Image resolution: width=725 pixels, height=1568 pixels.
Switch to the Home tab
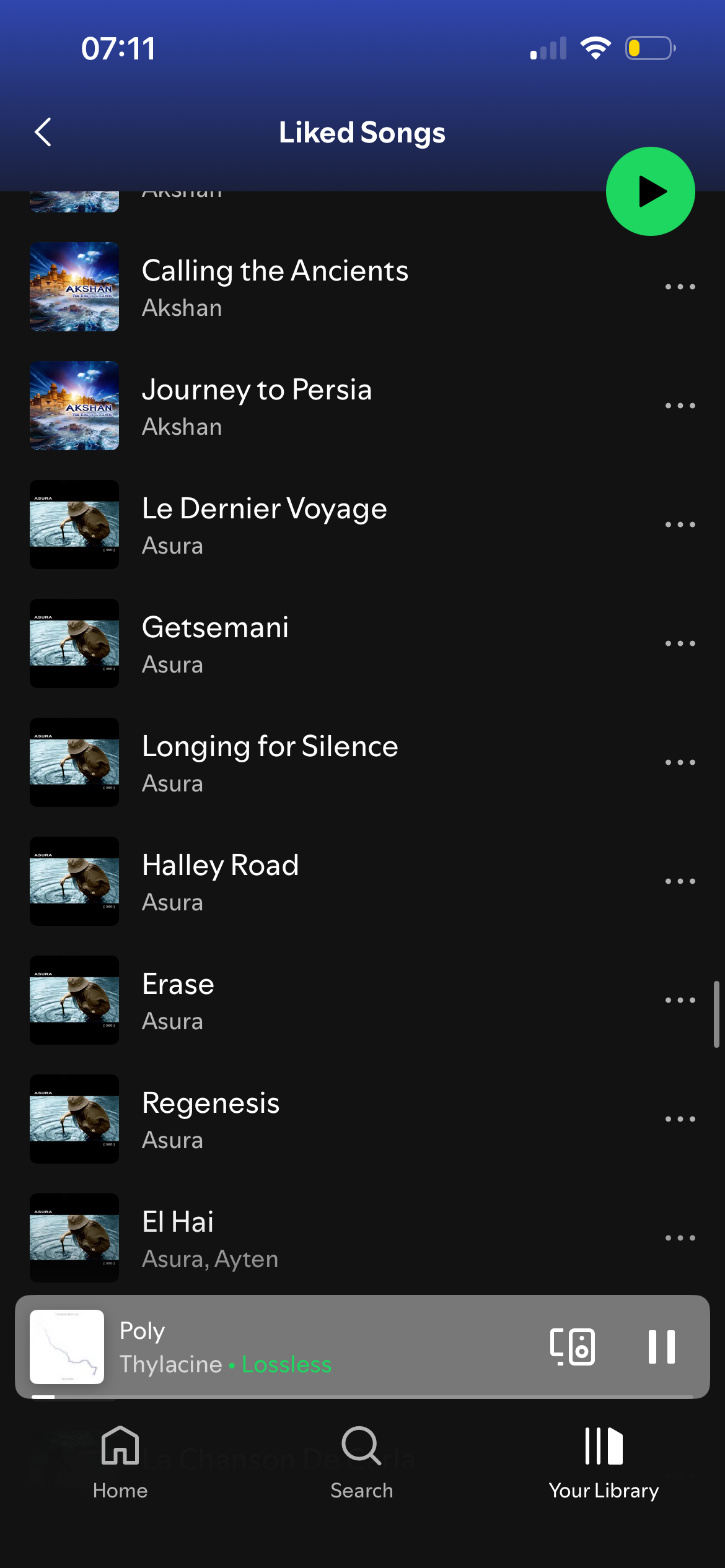coord(120,1463)
